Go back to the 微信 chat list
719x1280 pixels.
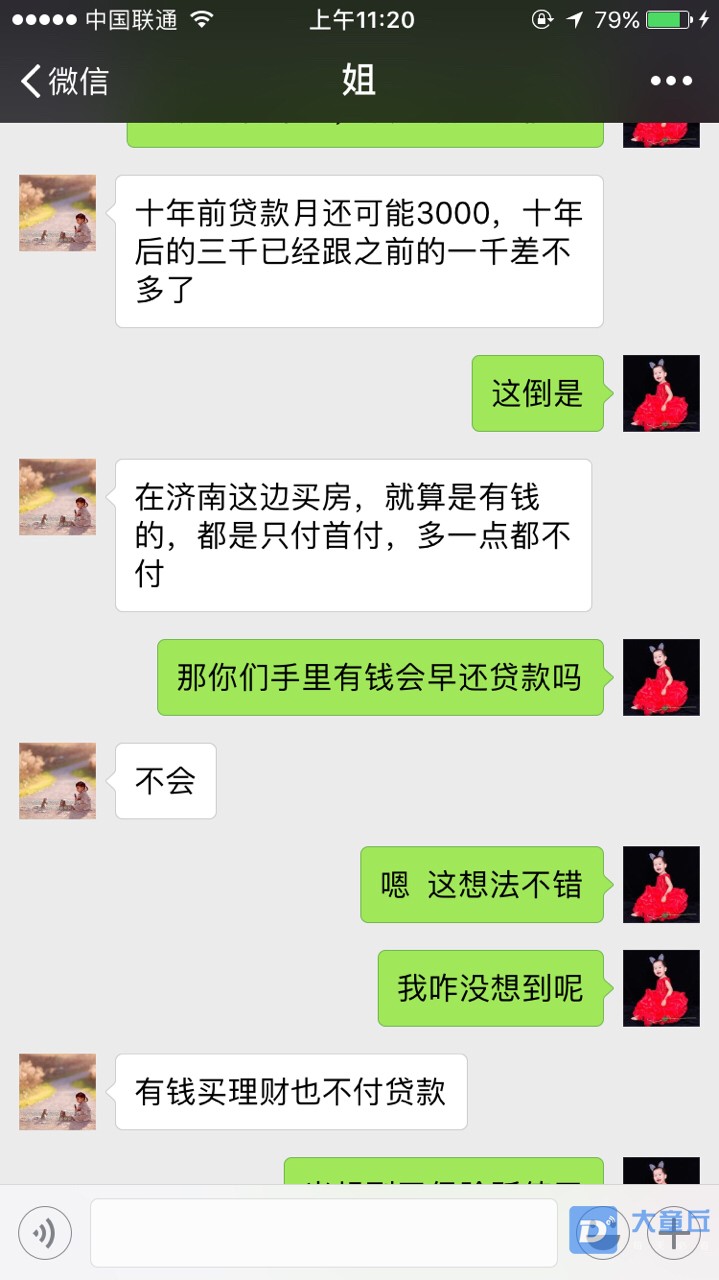[64, 81]
